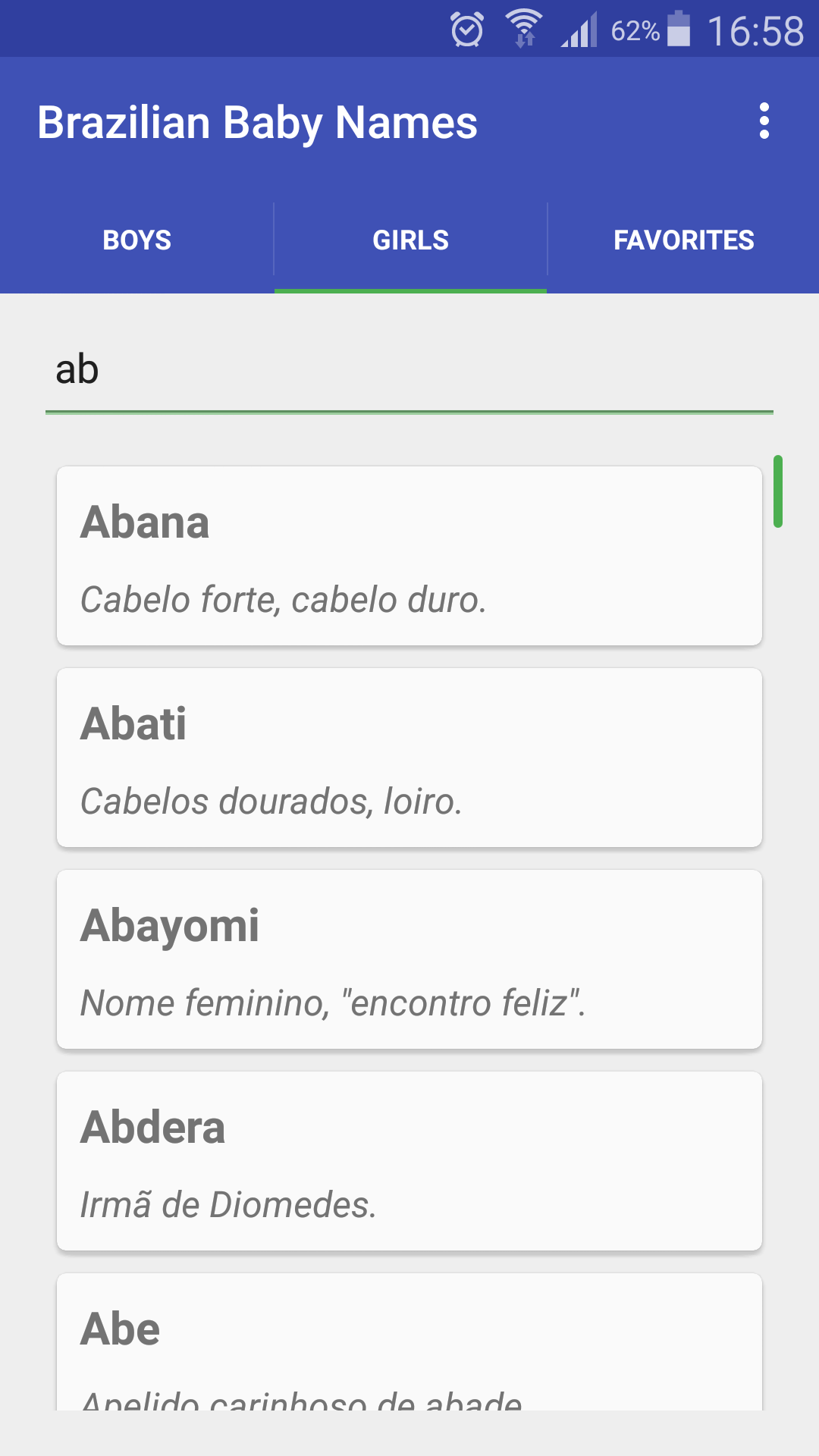Tap the meaning text 'Cabelo forte, cabelo duro'
Screen dimensions: 819x1456
(x=284, y=599)
